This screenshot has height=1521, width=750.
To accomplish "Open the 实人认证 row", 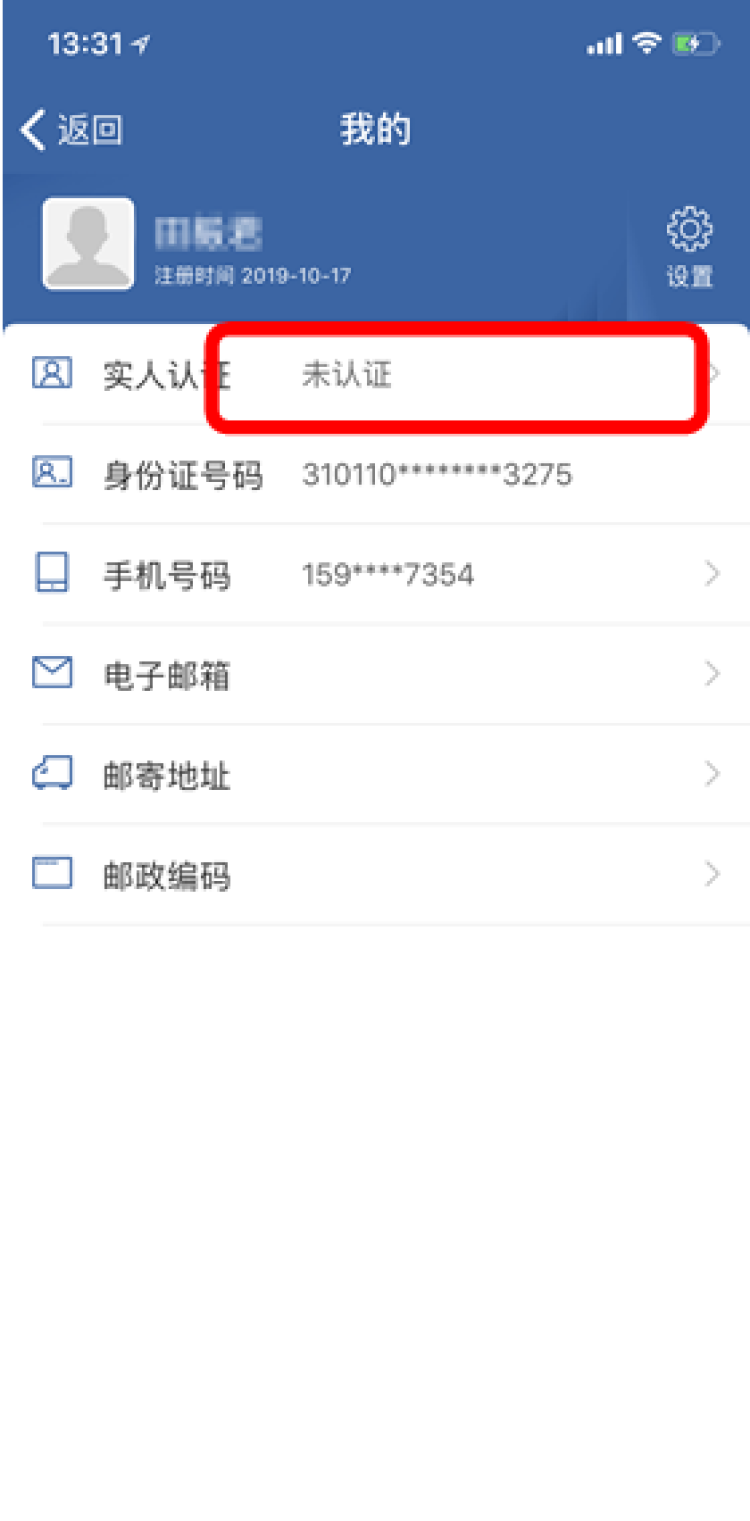I will pos(375,375).
